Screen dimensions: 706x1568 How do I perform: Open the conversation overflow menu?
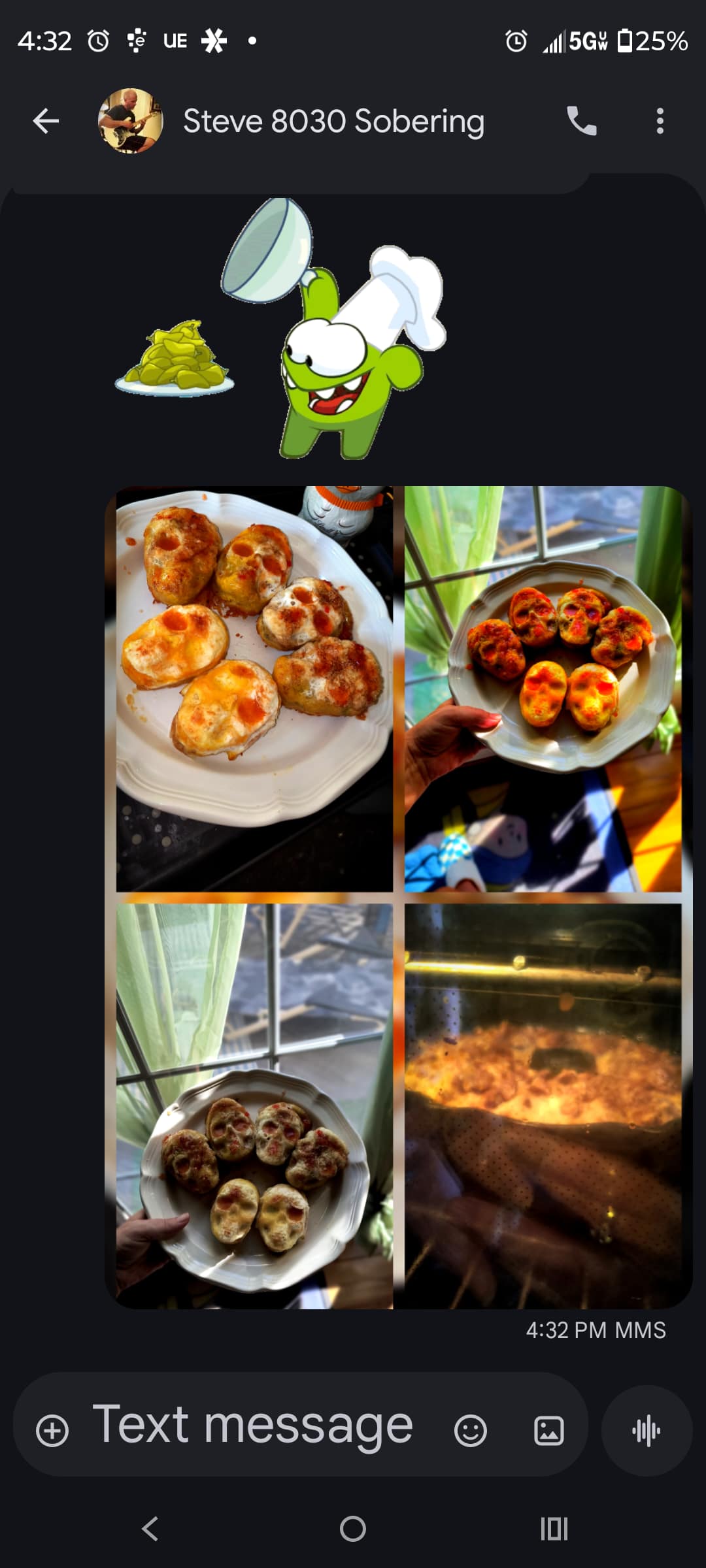point(660,121)
